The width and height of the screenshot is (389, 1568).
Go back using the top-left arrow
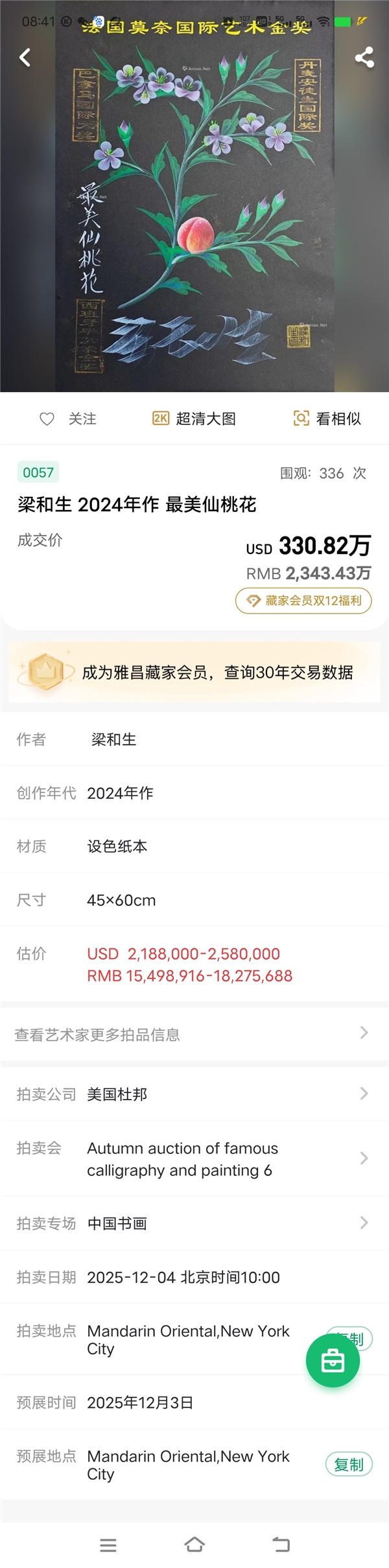click(25, 58)
